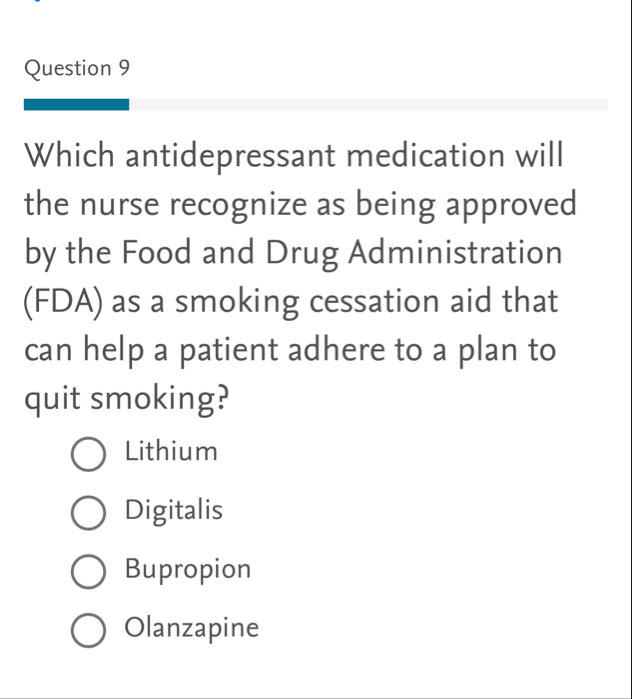
Task: Choose Digitalis as the answer
Action: pos(89,513)
